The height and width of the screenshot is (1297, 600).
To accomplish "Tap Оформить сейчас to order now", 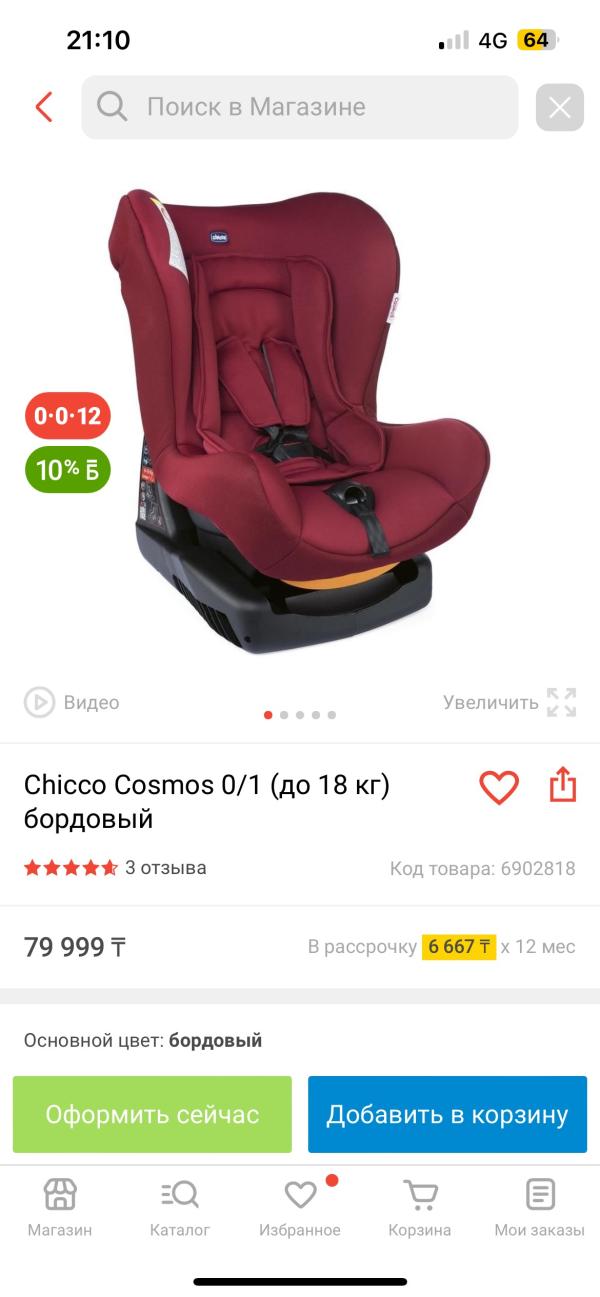I will coord(152,1114).
